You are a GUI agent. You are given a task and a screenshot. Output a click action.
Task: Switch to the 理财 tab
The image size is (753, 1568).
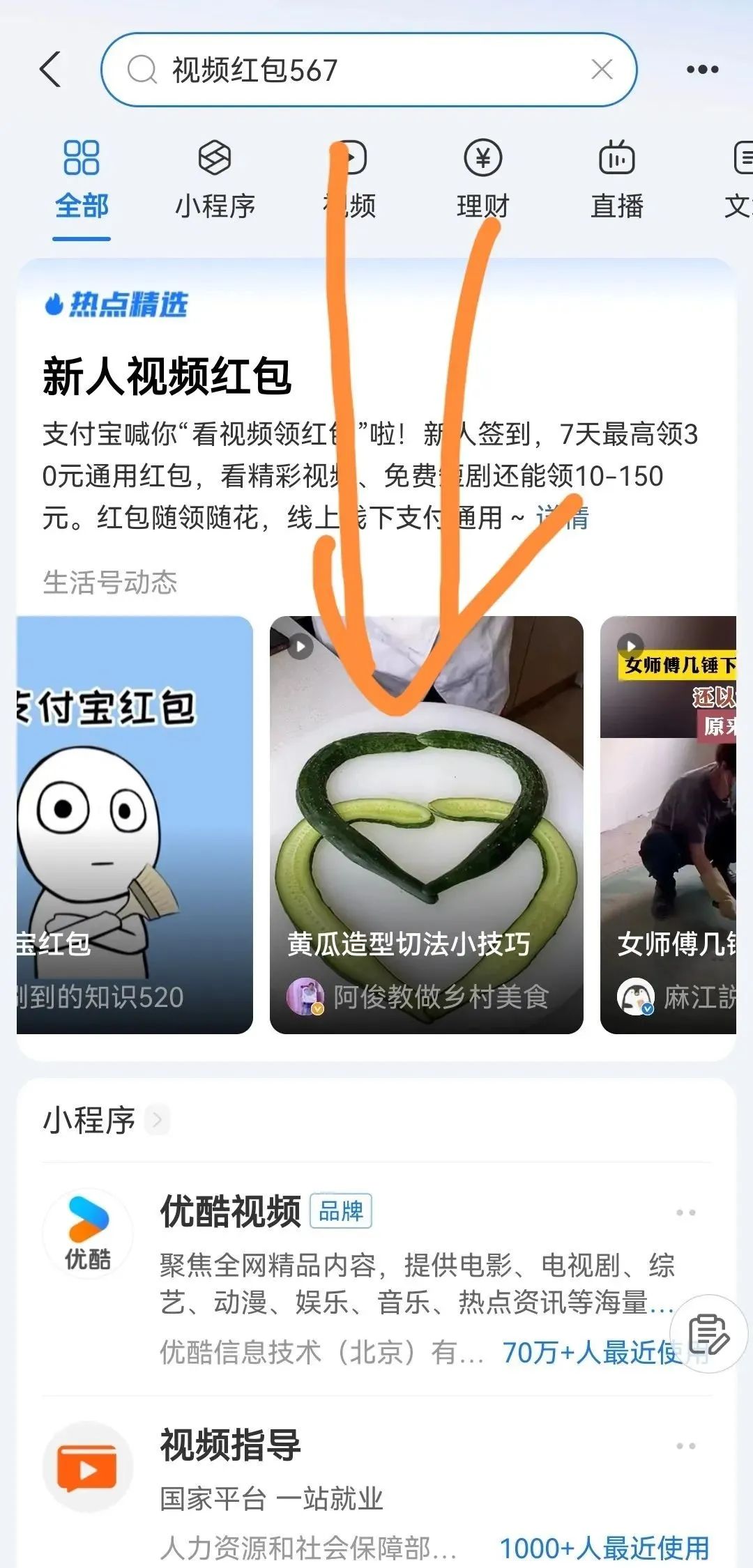pos(482,180)
